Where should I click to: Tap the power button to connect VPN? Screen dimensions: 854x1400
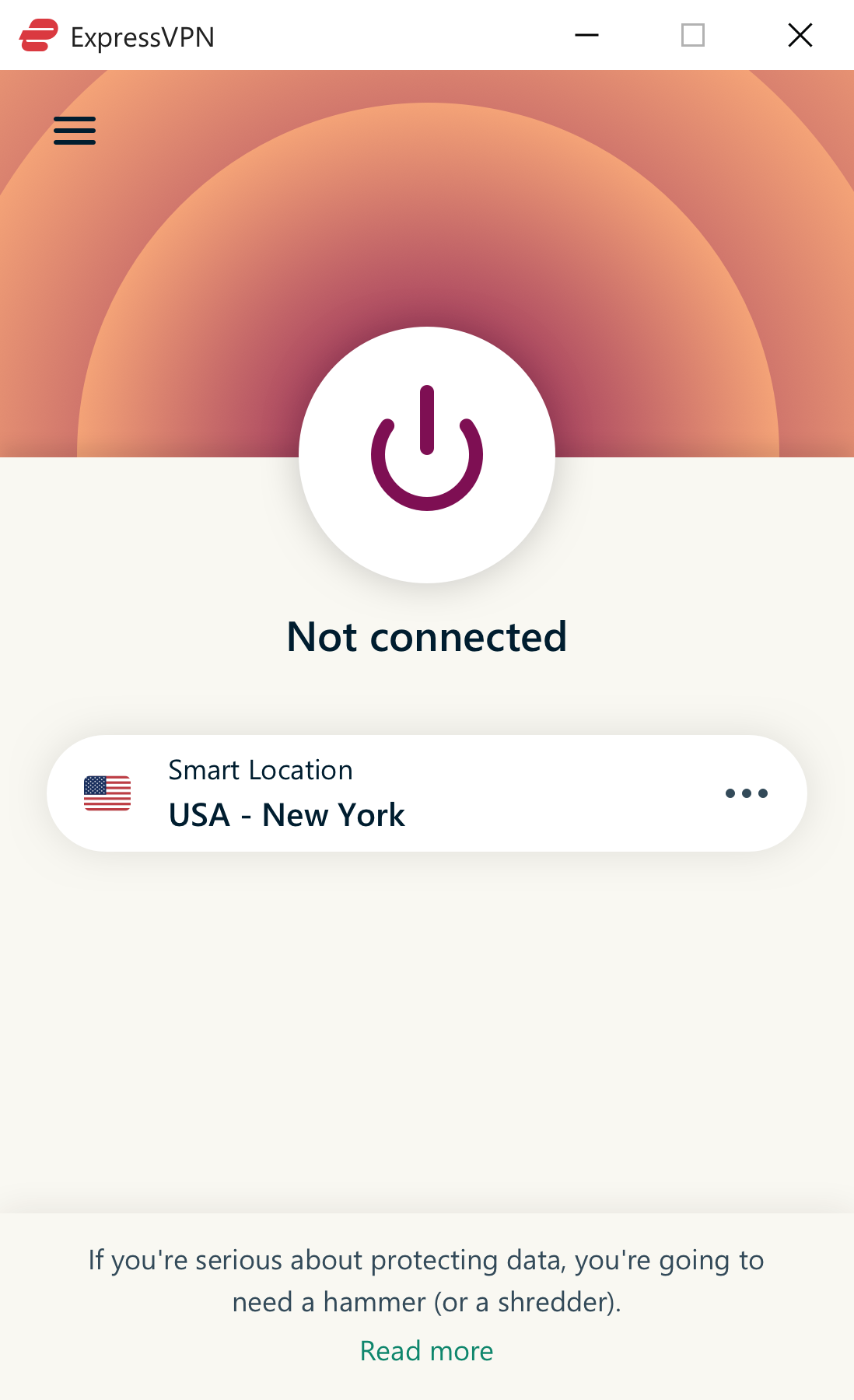point(427,455)
